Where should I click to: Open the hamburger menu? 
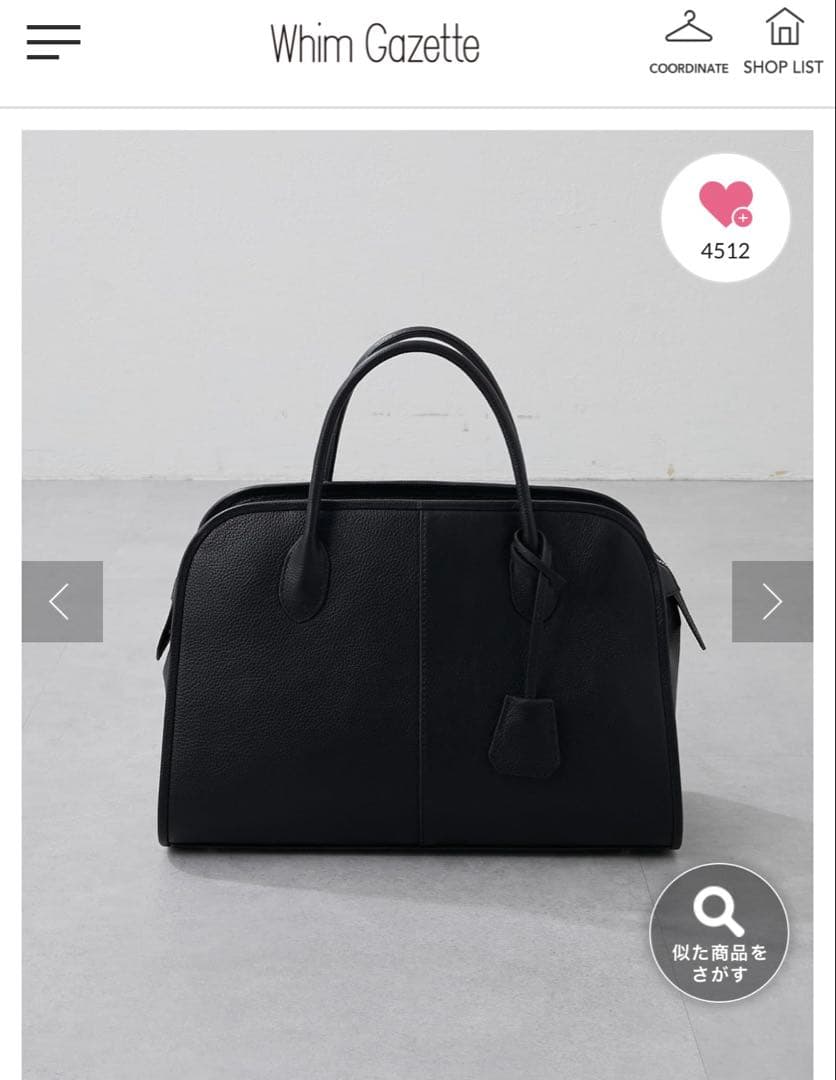coord(53,42)
